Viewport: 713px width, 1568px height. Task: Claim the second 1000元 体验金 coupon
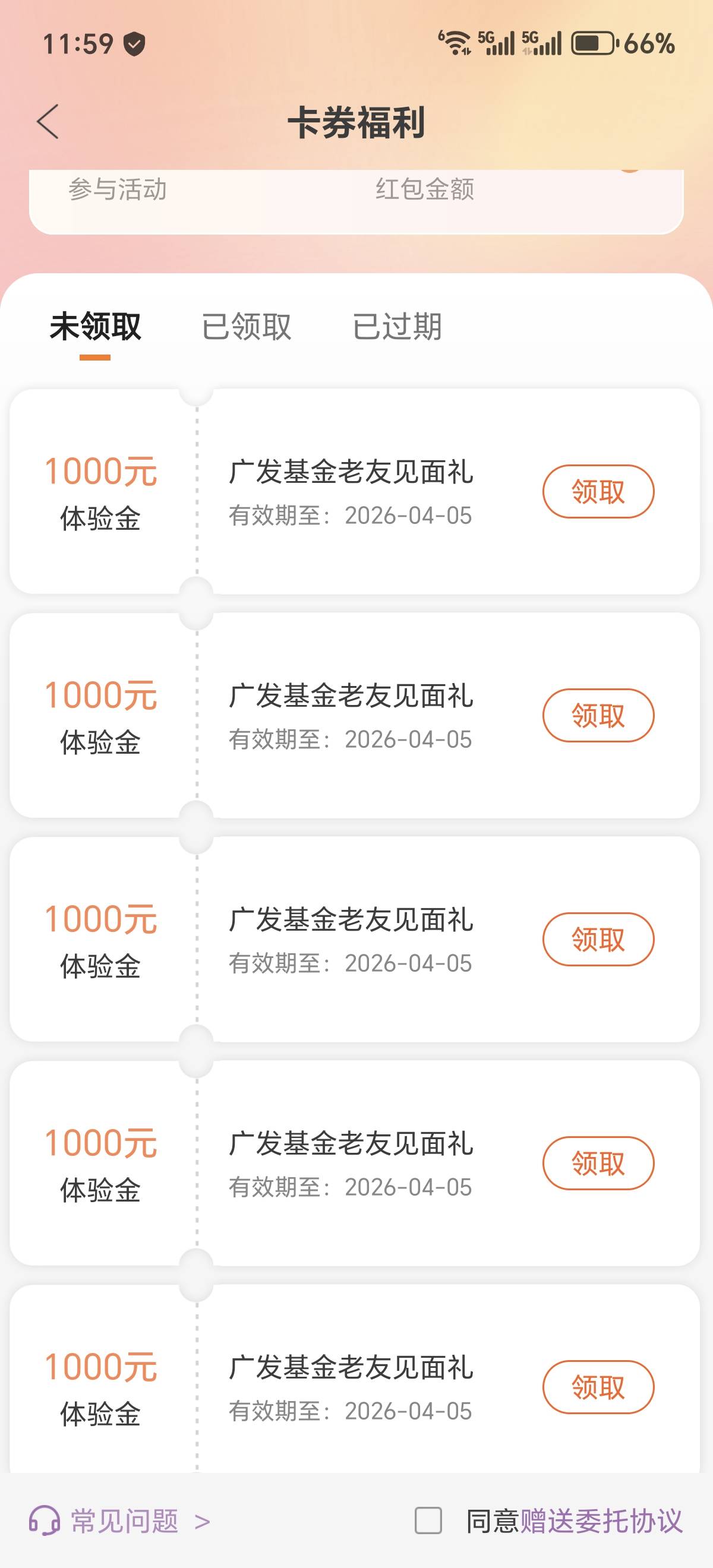click(598, 716)
